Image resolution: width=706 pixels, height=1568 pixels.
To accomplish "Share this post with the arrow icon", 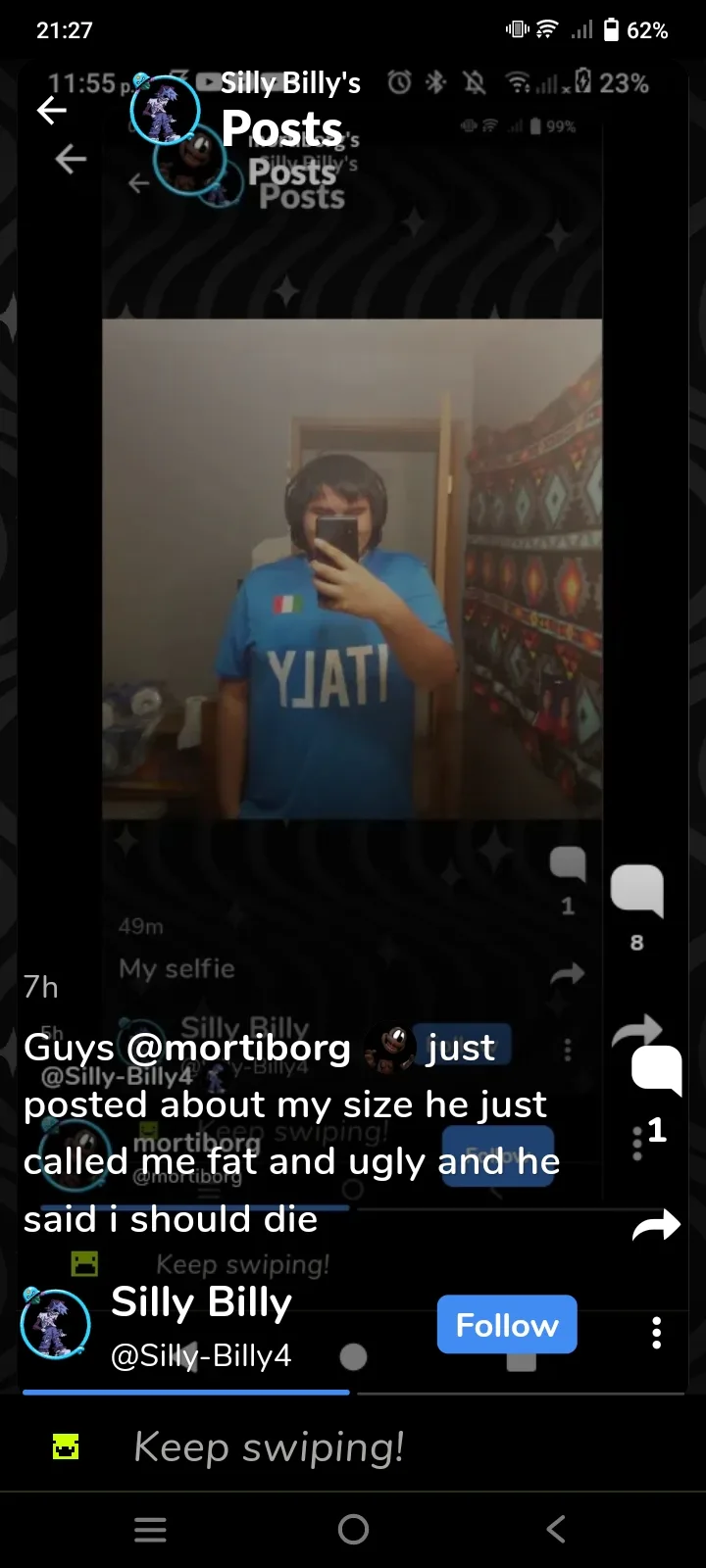I will (656, 1225).
